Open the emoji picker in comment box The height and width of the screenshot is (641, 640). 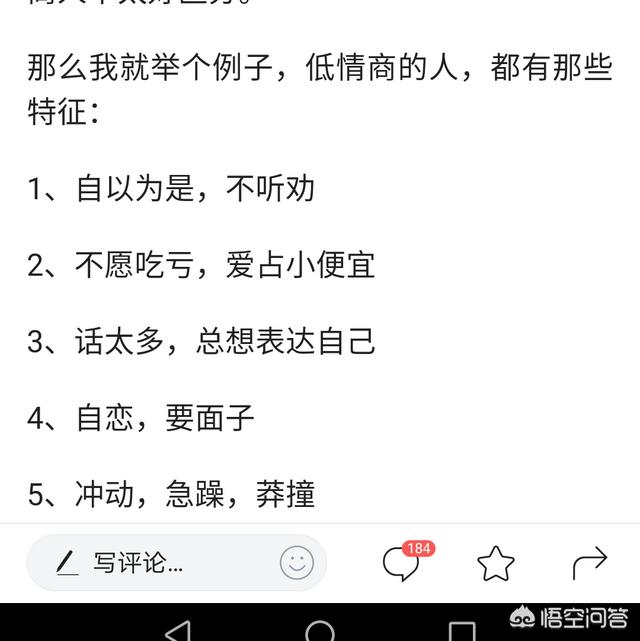click(x=297, y=563)
